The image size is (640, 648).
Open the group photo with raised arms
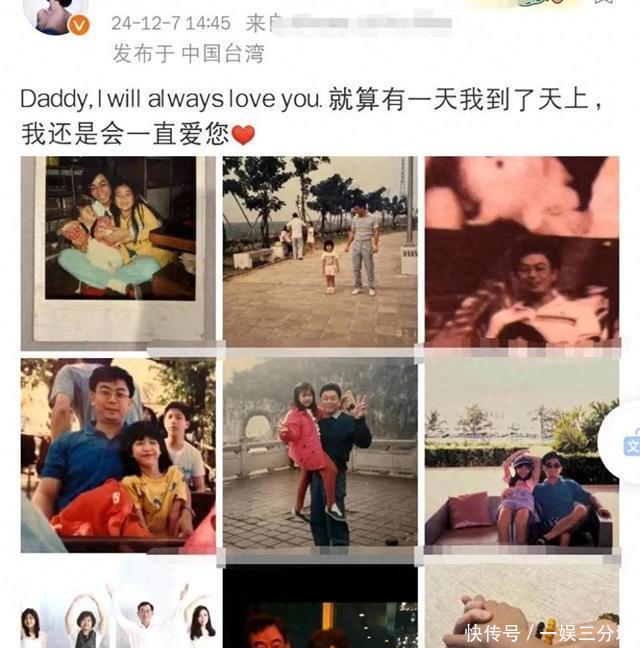pos(118,604)
